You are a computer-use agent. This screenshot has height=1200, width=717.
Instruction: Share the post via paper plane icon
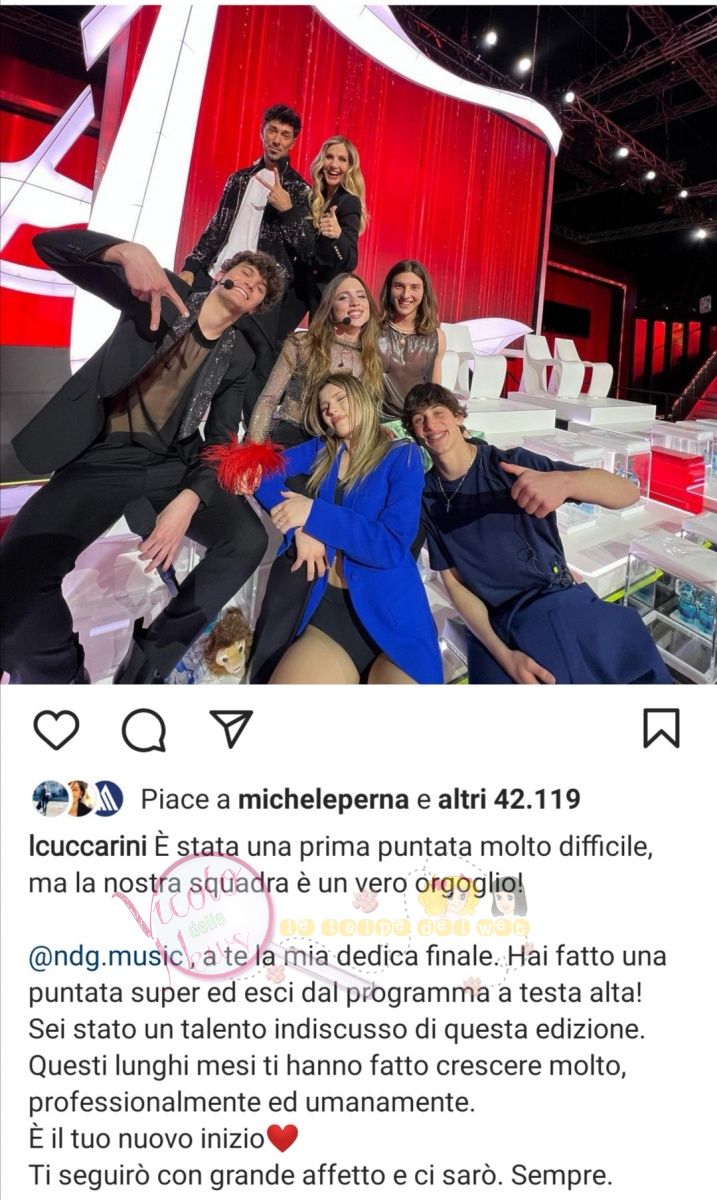pyautogui.click(x=231, y=728)
